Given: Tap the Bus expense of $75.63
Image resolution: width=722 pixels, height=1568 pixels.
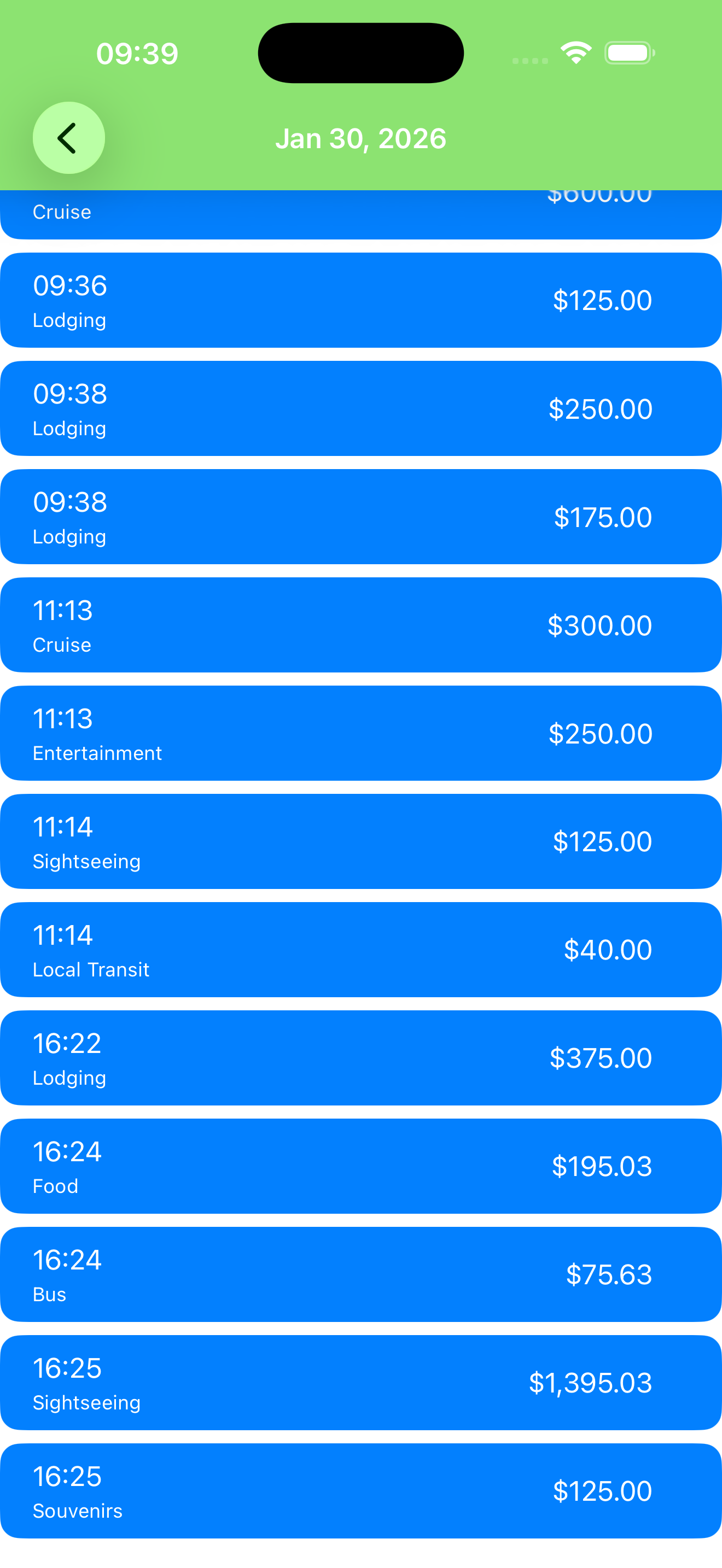Looking at the screenshot, I should (360, 1274).
